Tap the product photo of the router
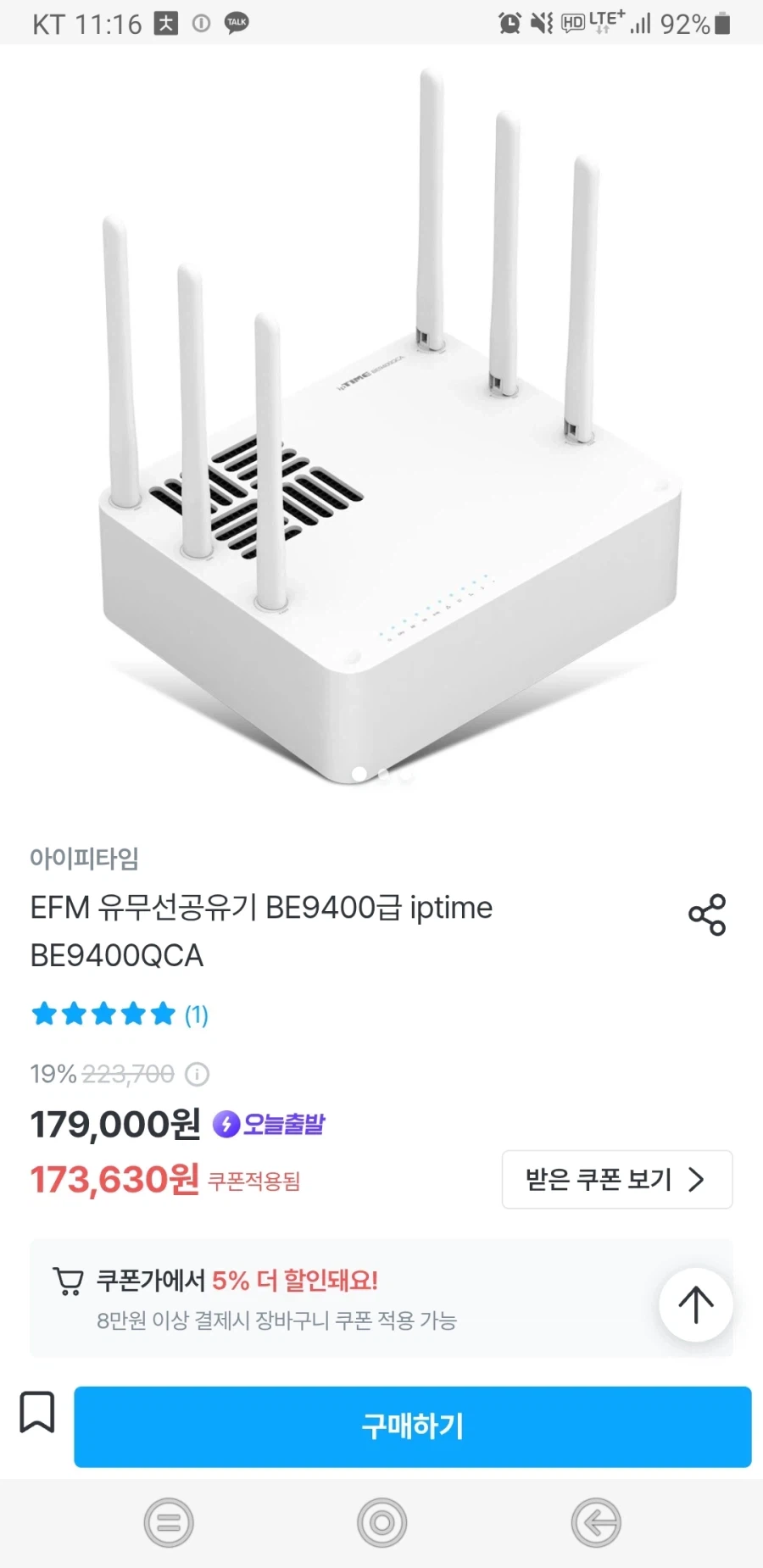Image resolution: width=763 pixels, height=1568 pixels. [x=381, y=424]
